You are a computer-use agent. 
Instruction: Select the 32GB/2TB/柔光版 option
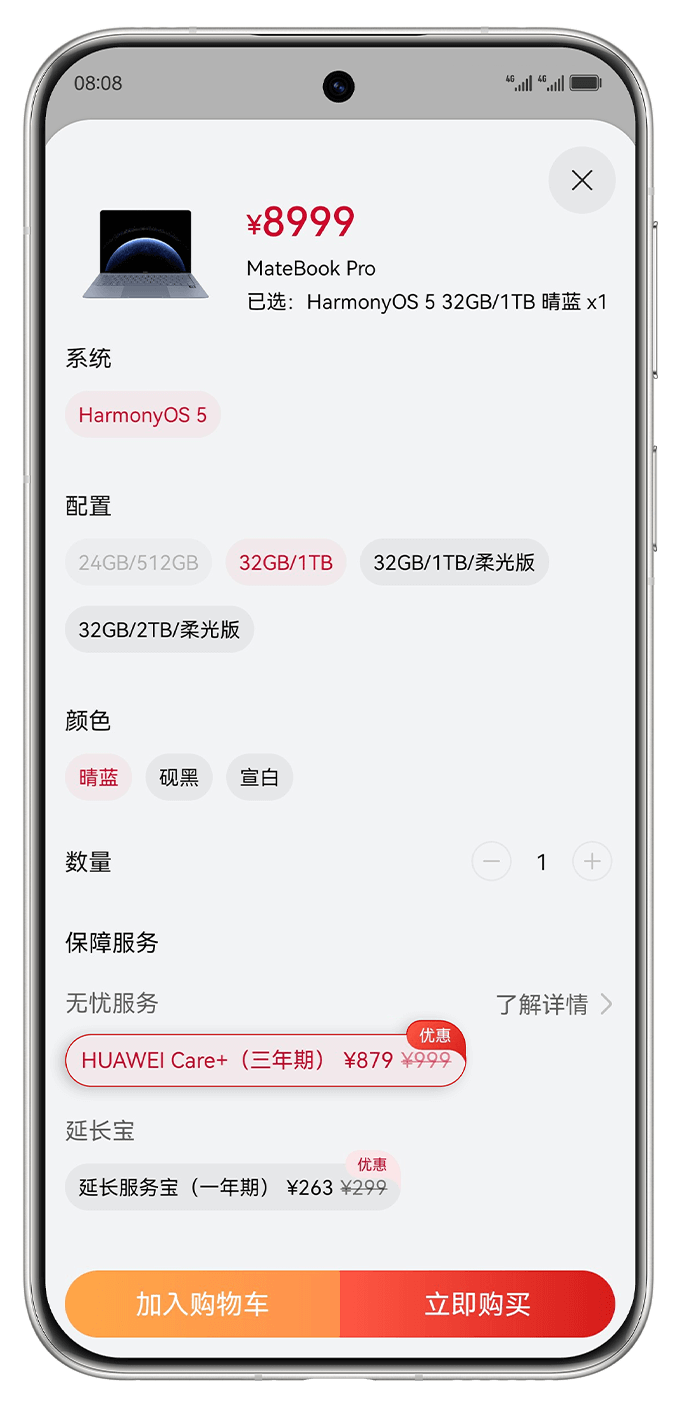(159, 630)
